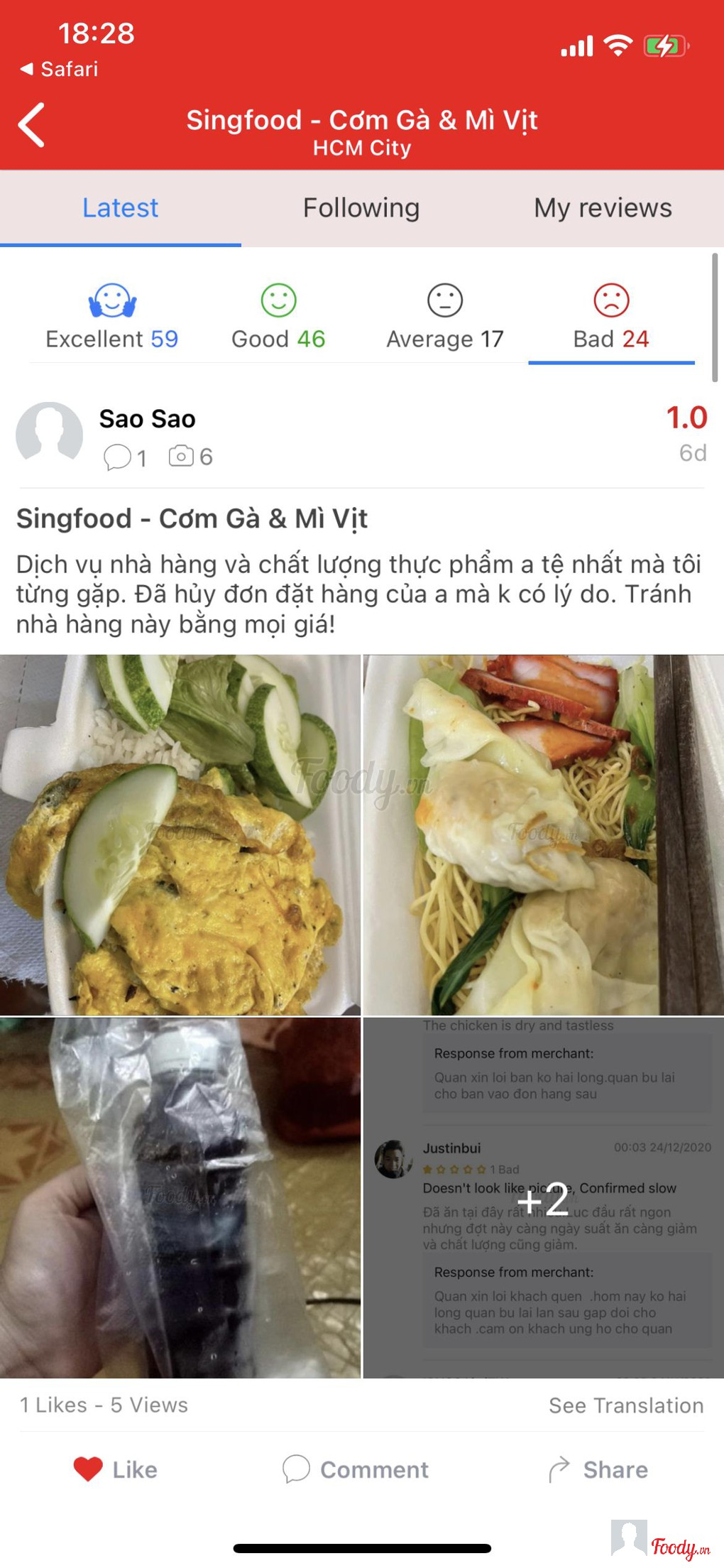The width and height of the screenshot is (724, 1568).
Task: Comment on Sao Sao's review
Action: click(356, 1469)
